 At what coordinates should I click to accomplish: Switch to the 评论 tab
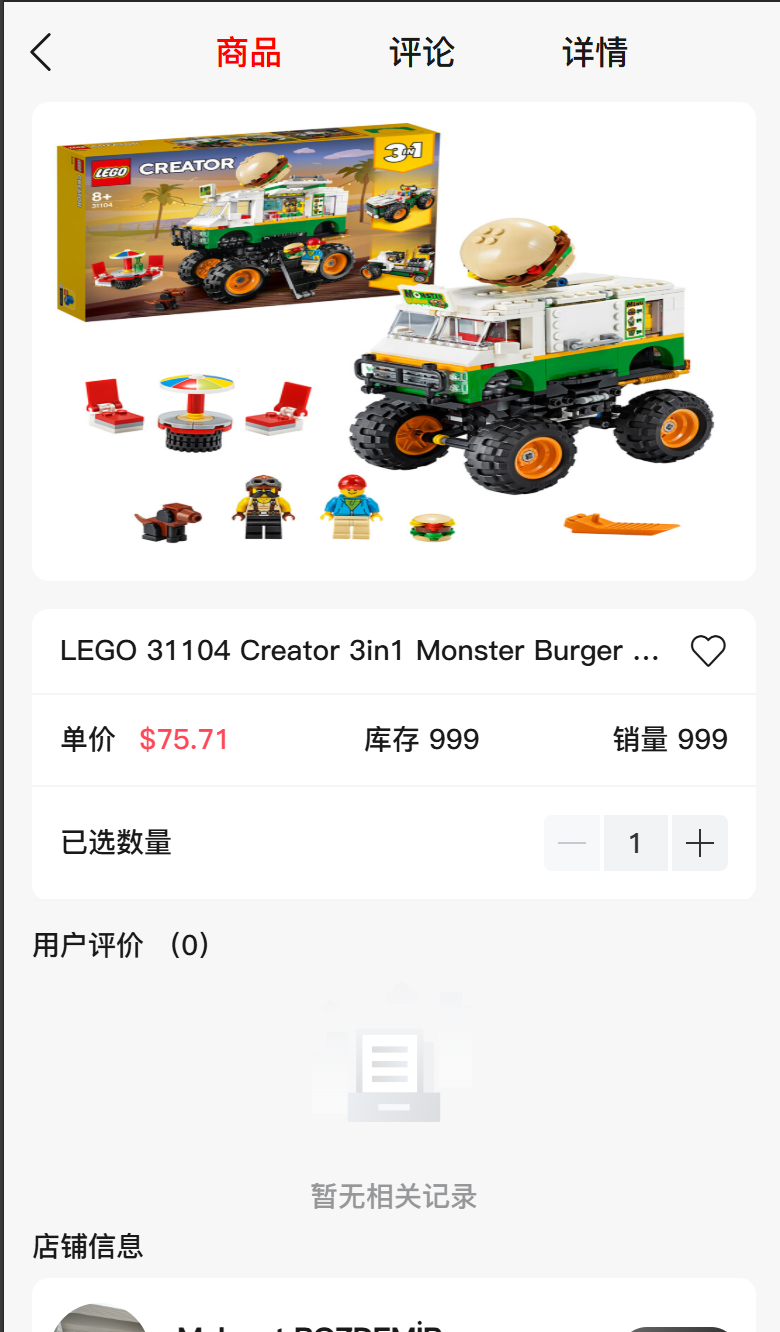pos(422,52)
